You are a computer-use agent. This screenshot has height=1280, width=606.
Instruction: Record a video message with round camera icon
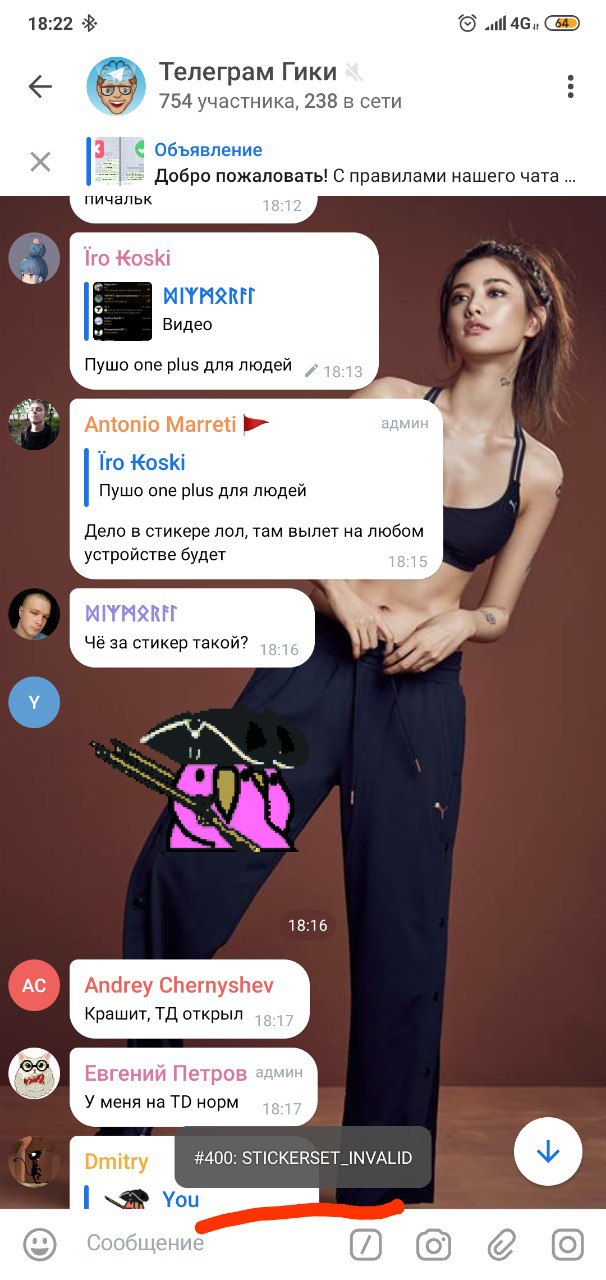(x=567, y=1244)
